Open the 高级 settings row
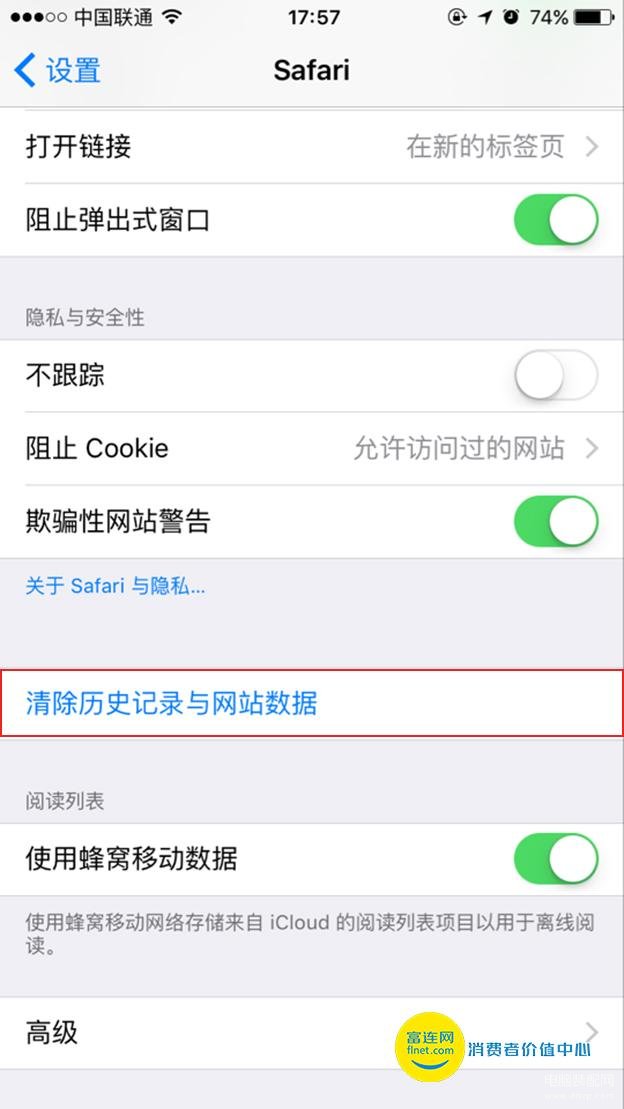Screen dimensions: 624x1109 coord(200,1032)
